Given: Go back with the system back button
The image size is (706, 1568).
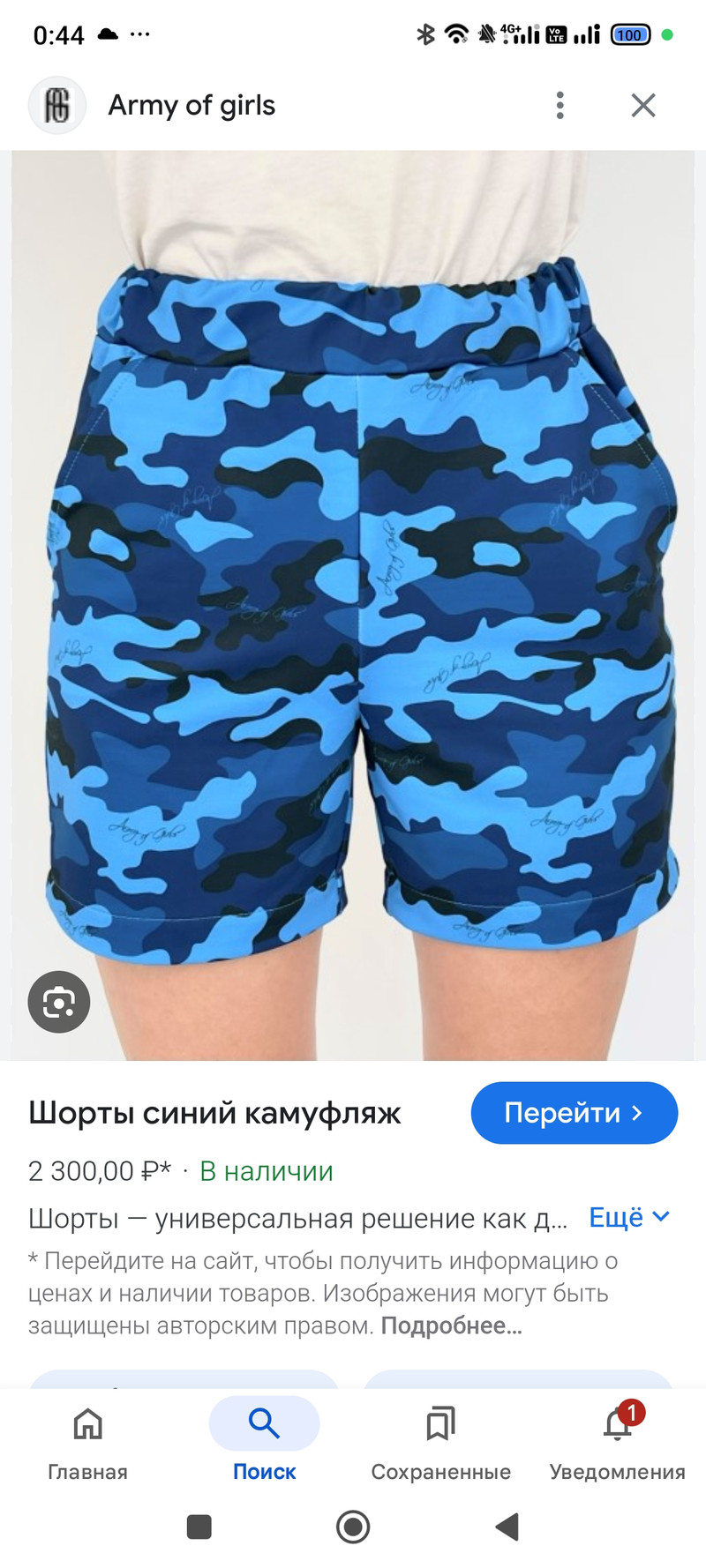Looking at the screenshot, I should tap(507, 1527).
